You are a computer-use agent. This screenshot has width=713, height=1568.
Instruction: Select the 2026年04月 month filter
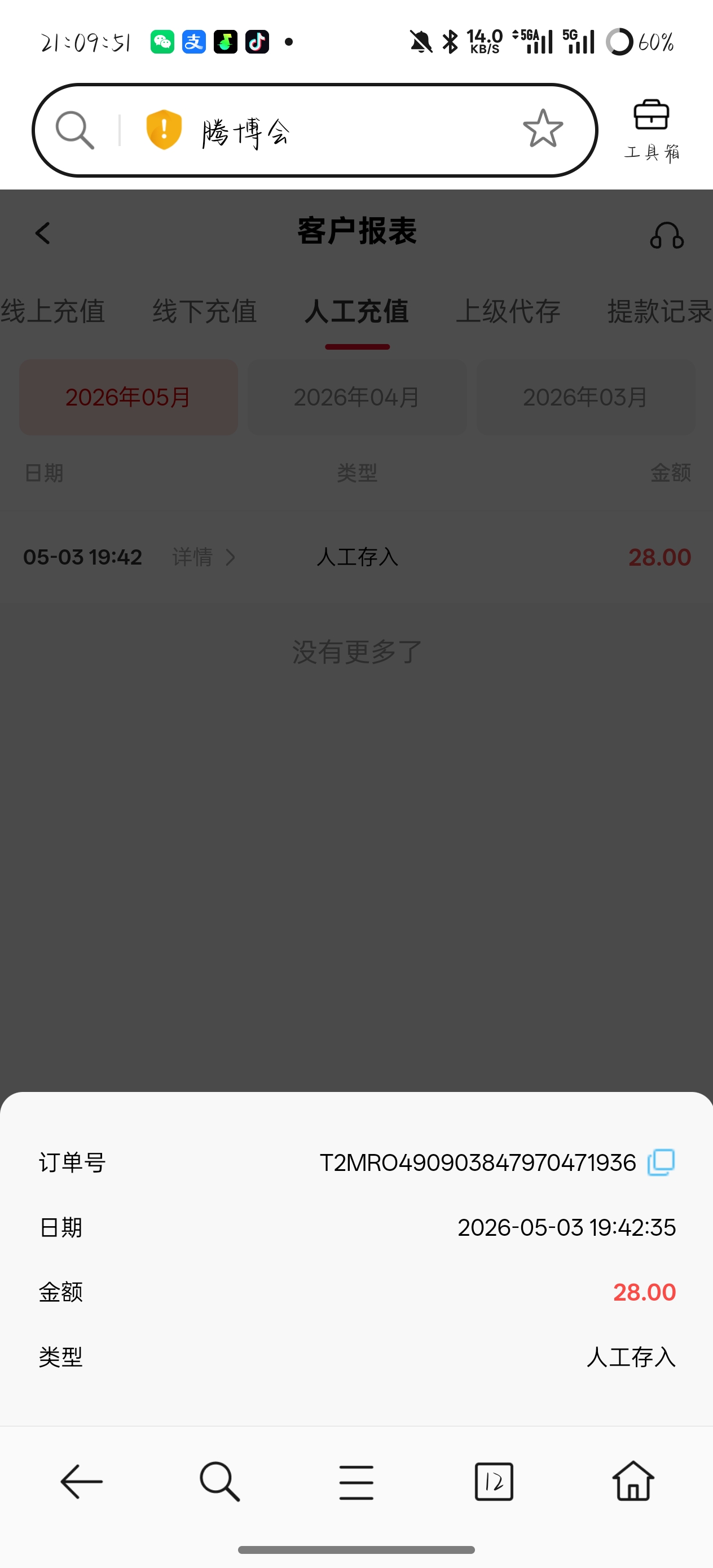click(357, 397)
